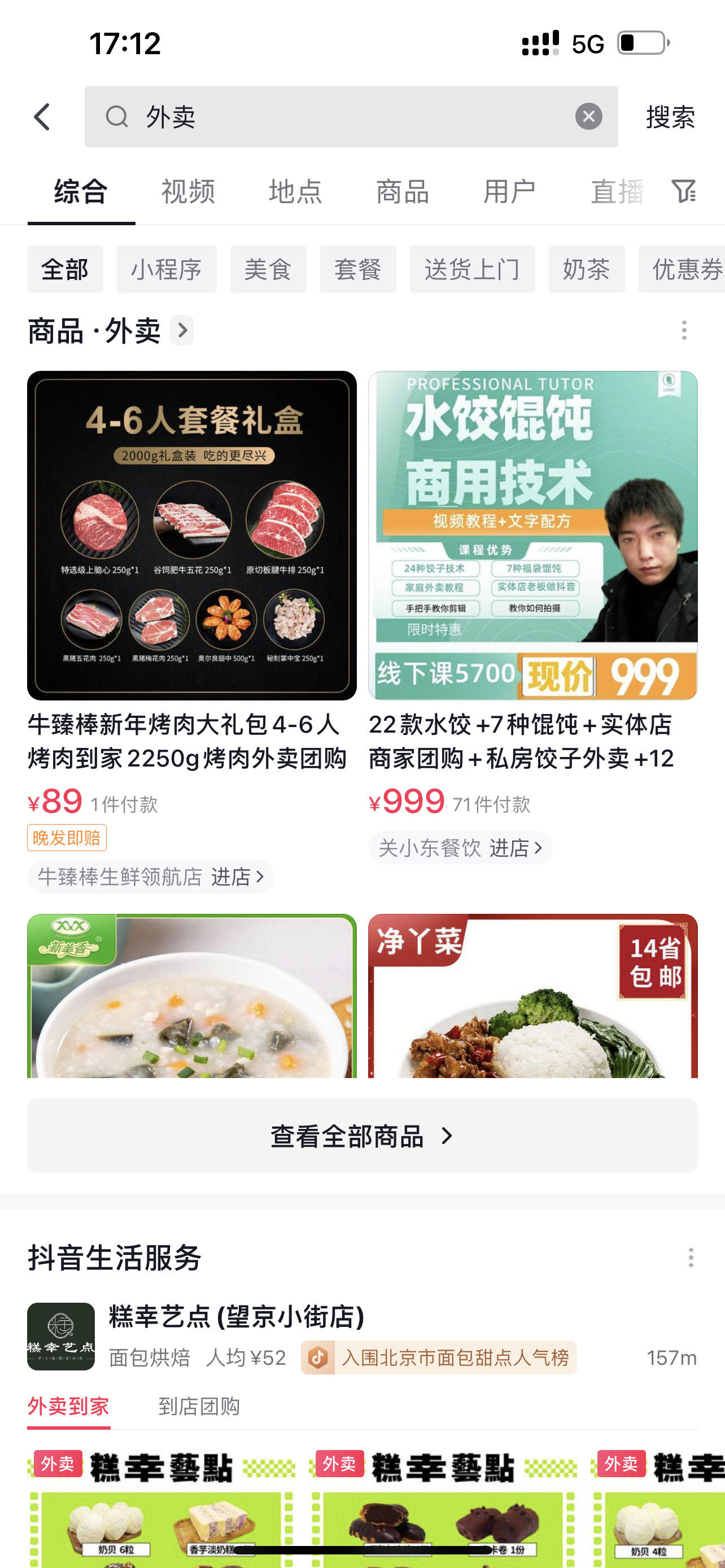Image resolution: width=725 pixels, height=1568 pixels.
Task: Go back using the top-left arrow
Action: pyautogui.click(x=42, y=117)
